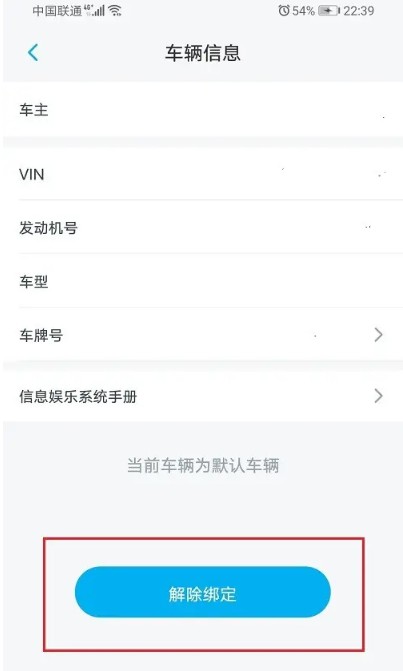Go back from the 车辆信息 page

pos(33,53)
